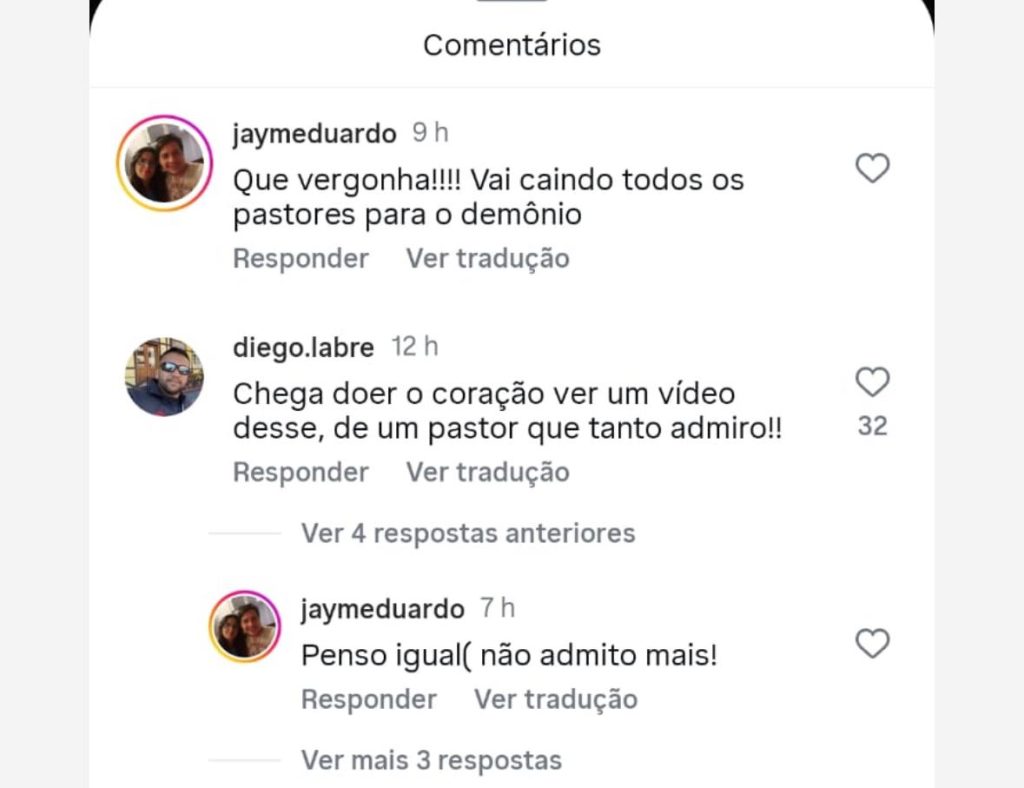Translate diego.labre's comment
The image size is (1024, 788).
pos(487,472)
